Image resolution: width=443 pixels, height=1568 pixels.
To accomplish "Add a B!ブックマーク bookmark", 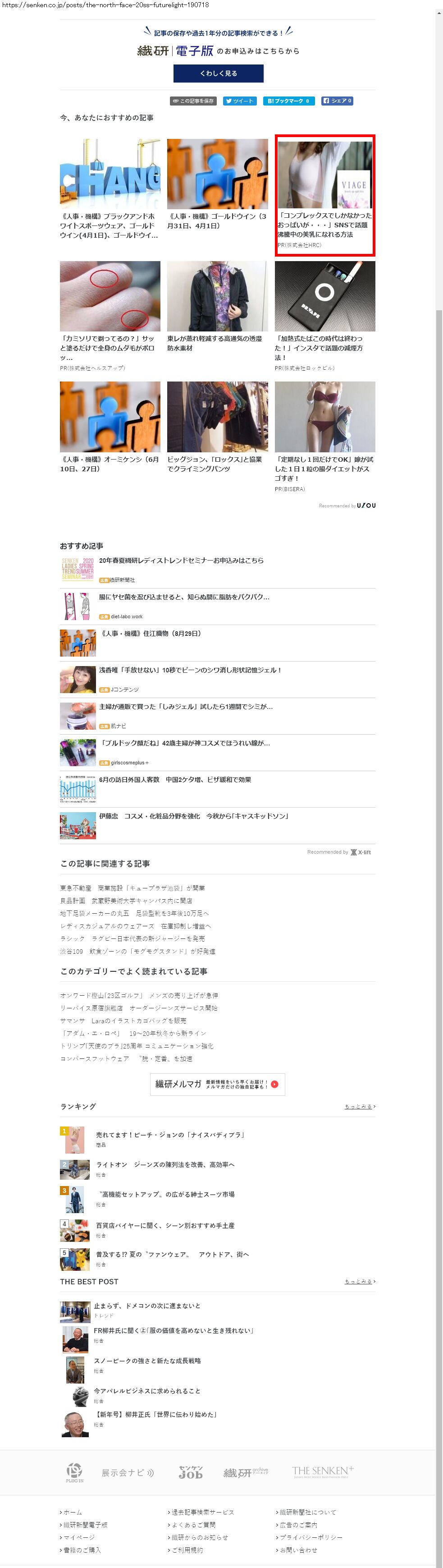I will pyautogui.click(x=288, y=101).
